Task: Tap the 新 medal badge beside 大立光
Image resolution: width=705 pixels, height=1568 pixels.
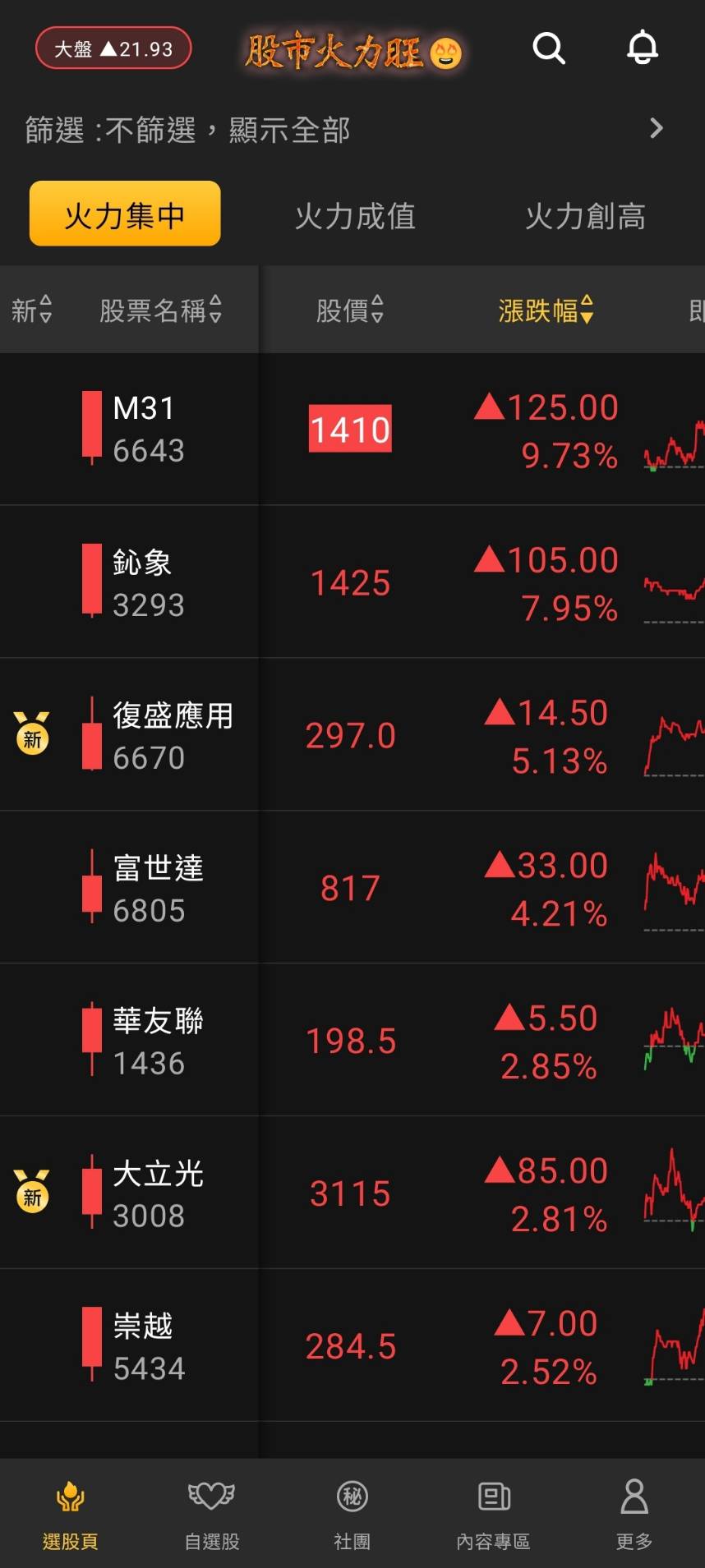Action: coord(32,1192)
